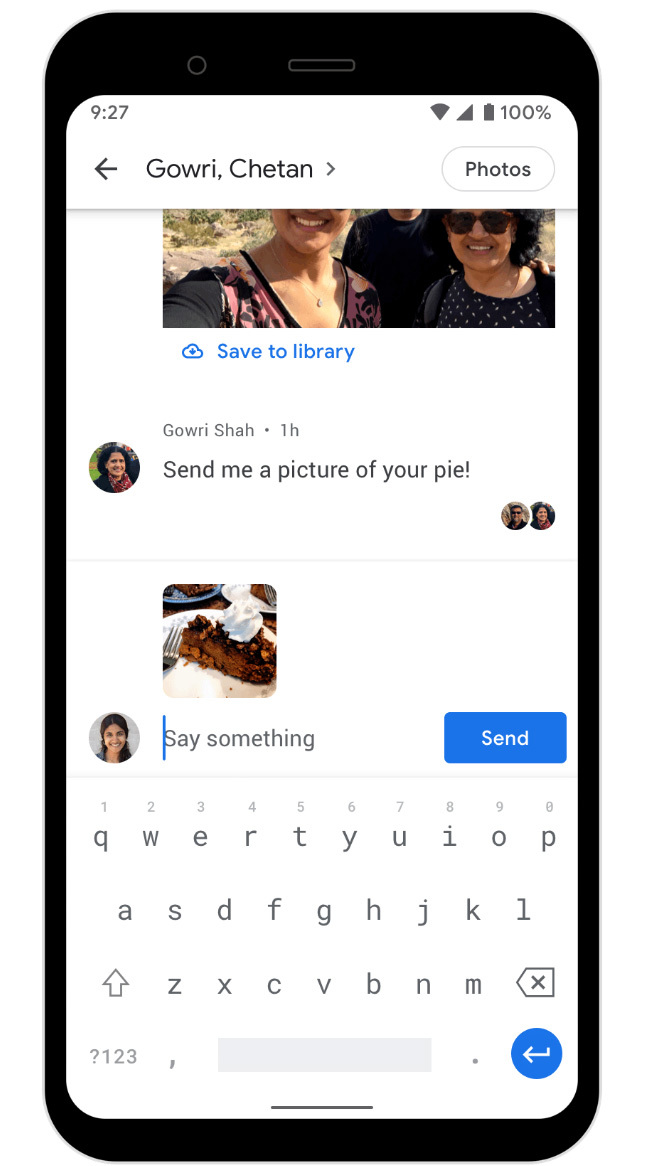Switch keyboard to ?123 symbols

[x=113, y=1056]
